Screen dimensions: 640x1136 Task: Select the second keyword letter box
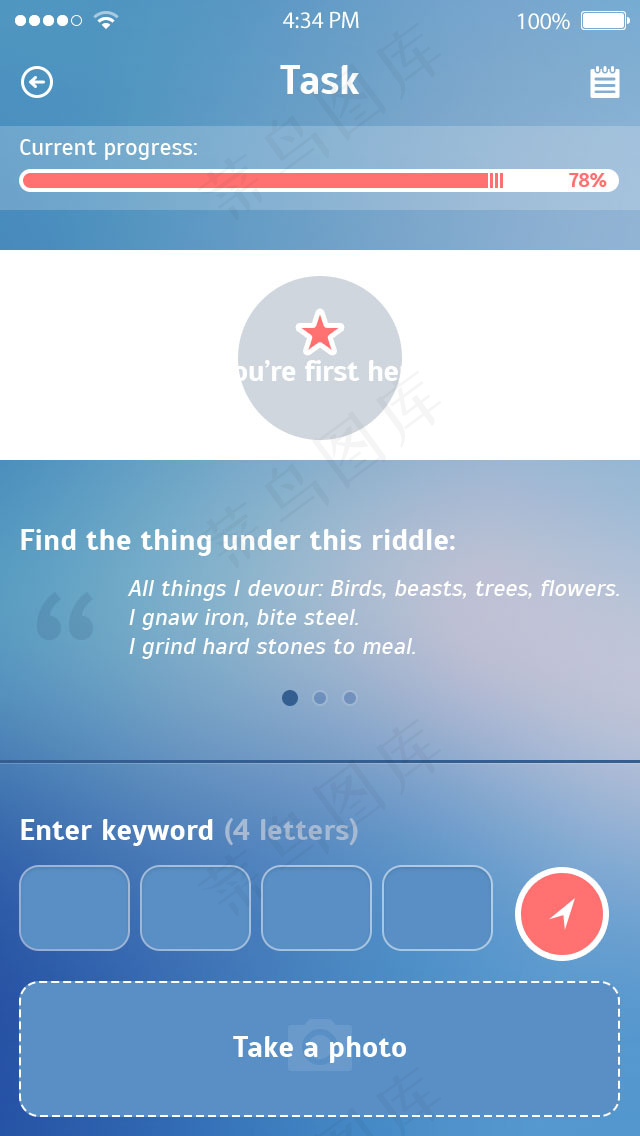[x=195, y=908]
